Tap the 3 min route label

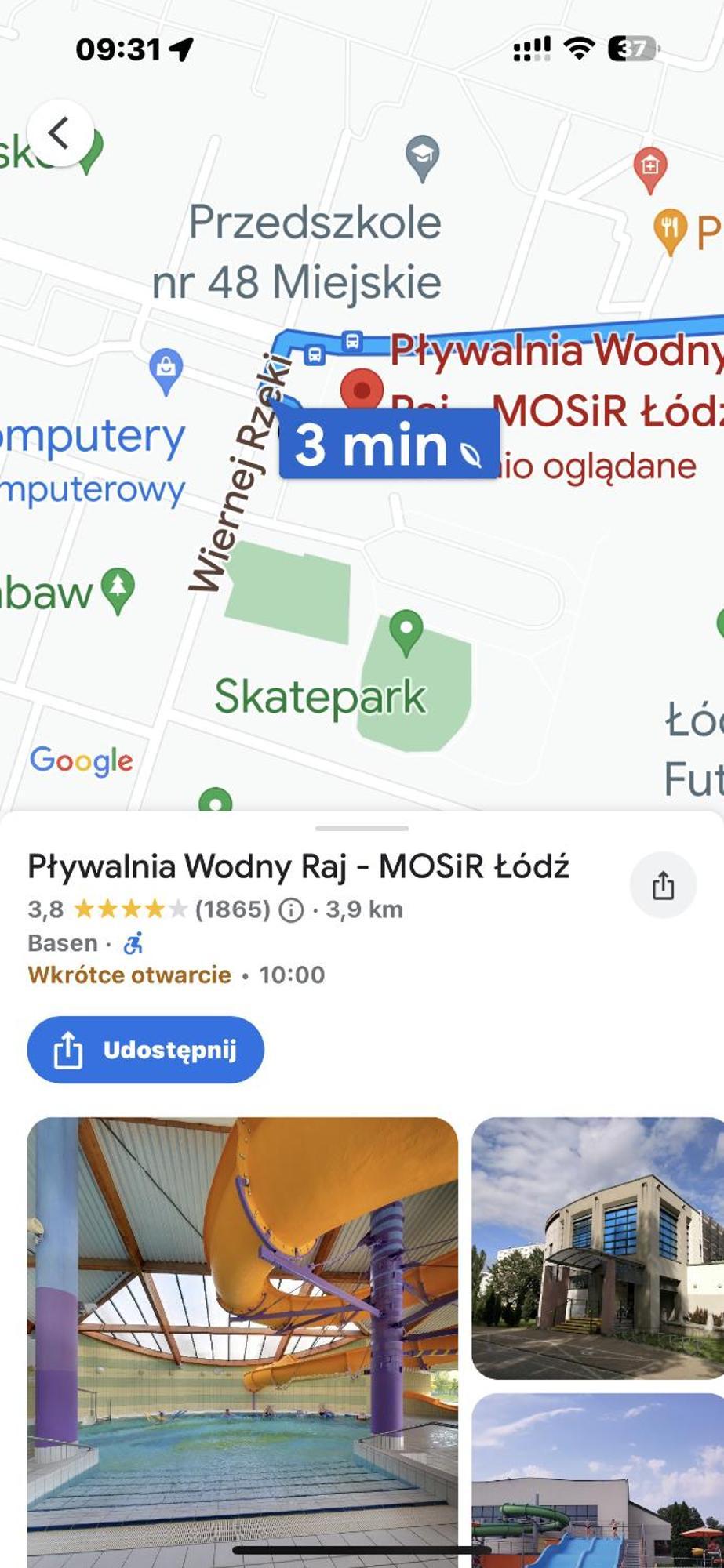[x=388, y=445]
